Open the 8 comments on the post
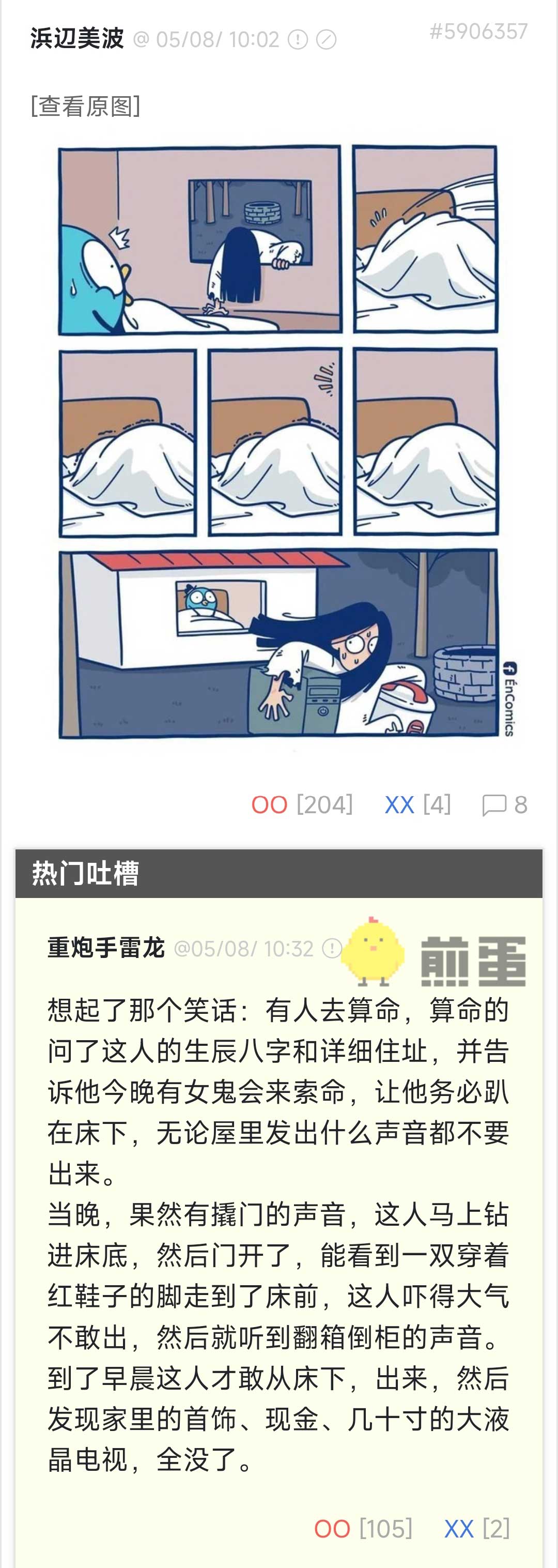 (504, 805)
